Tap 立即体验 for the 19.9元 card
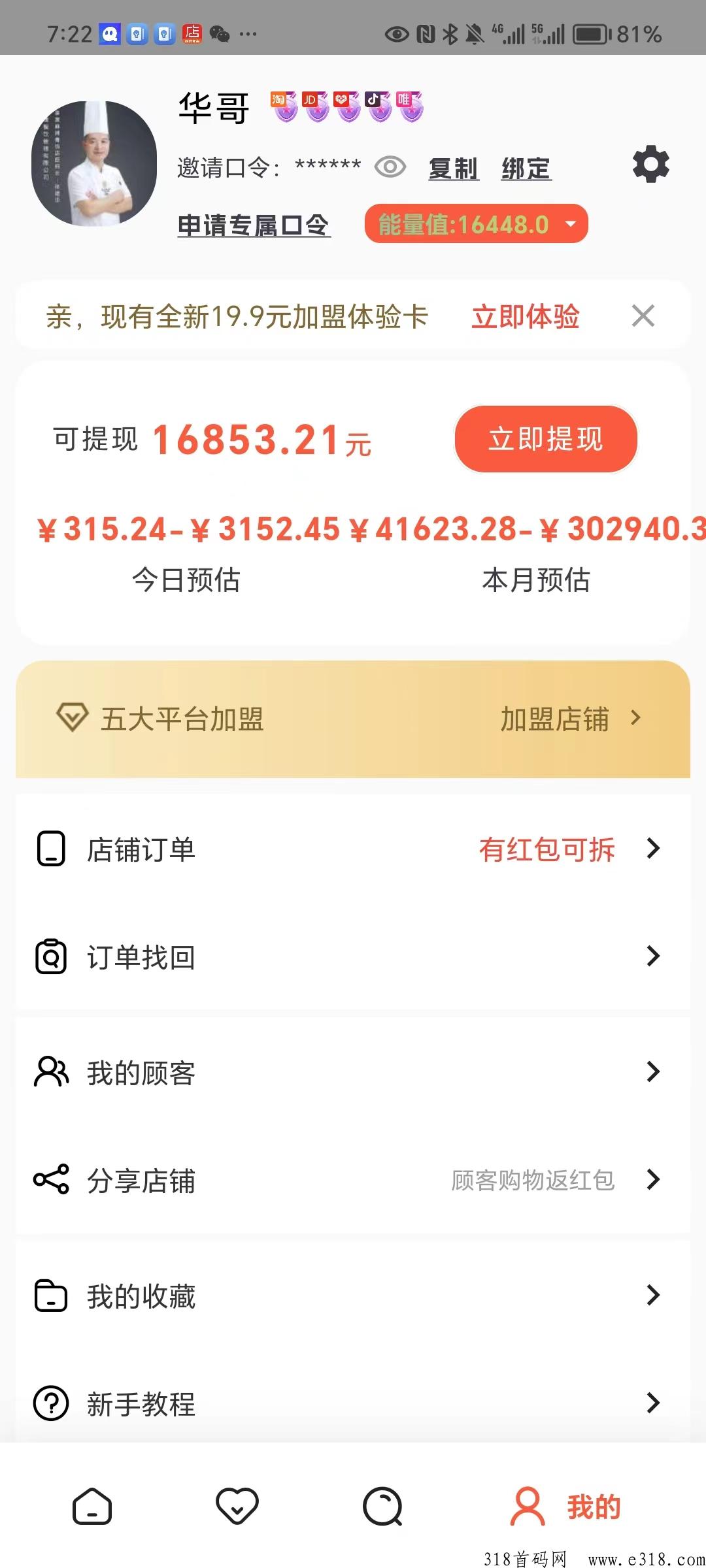This screenshot has height=1568, width=706. (x=526, y=316)
